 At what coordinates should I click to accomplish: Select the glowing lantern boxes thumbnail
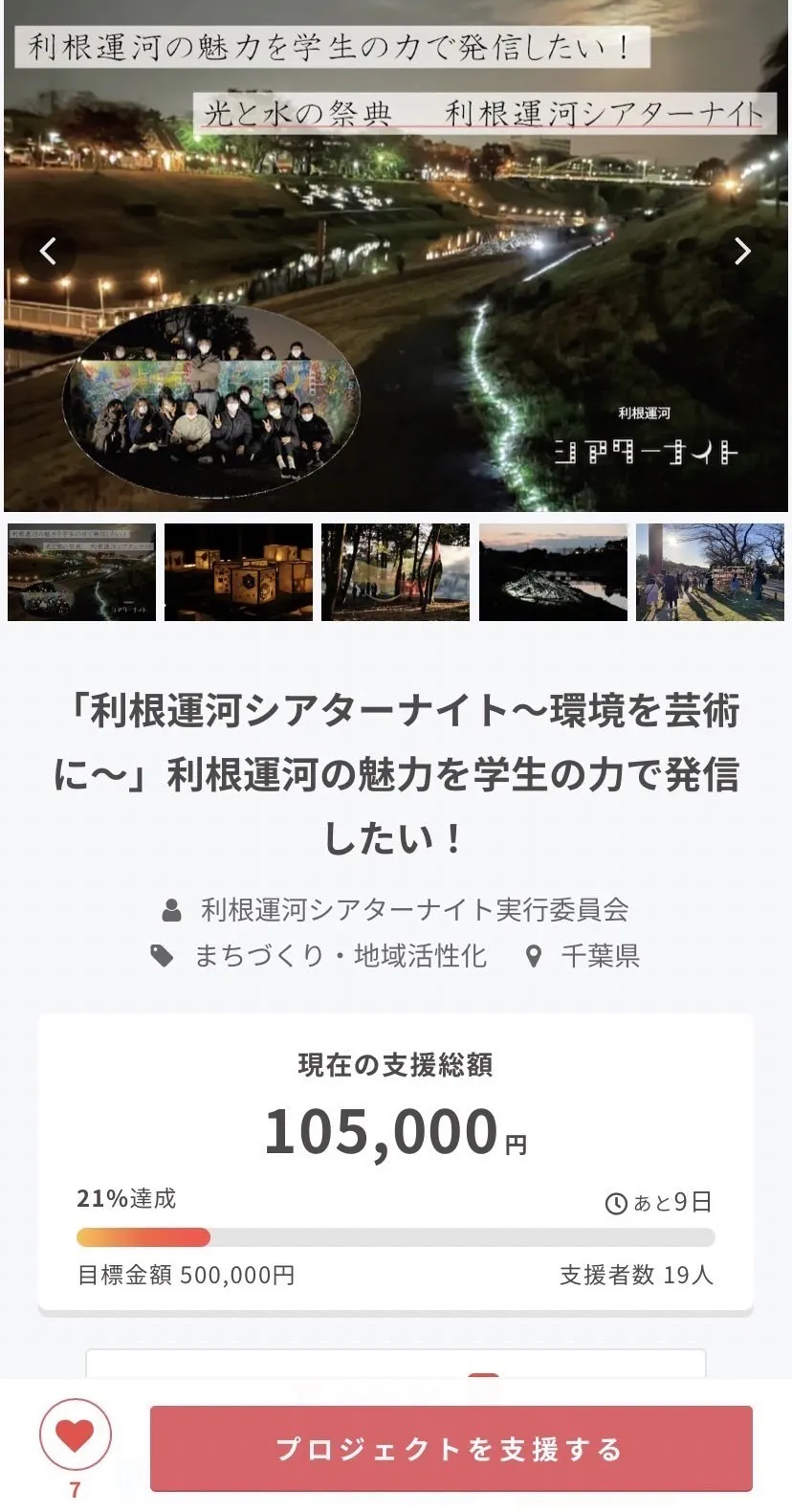coord(238,572)
